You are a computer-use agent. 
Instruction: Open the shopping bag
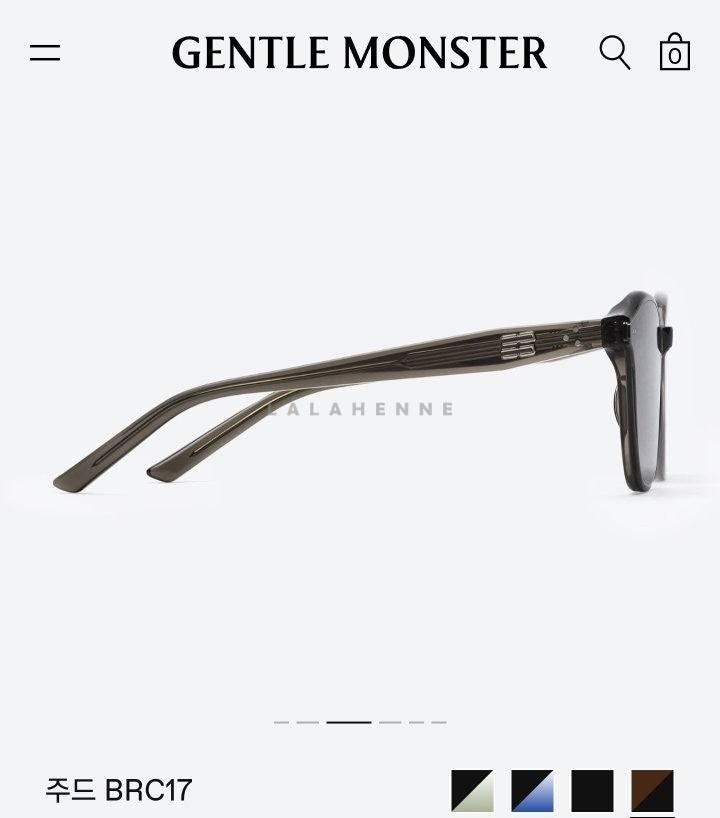[x=675, y=52]
